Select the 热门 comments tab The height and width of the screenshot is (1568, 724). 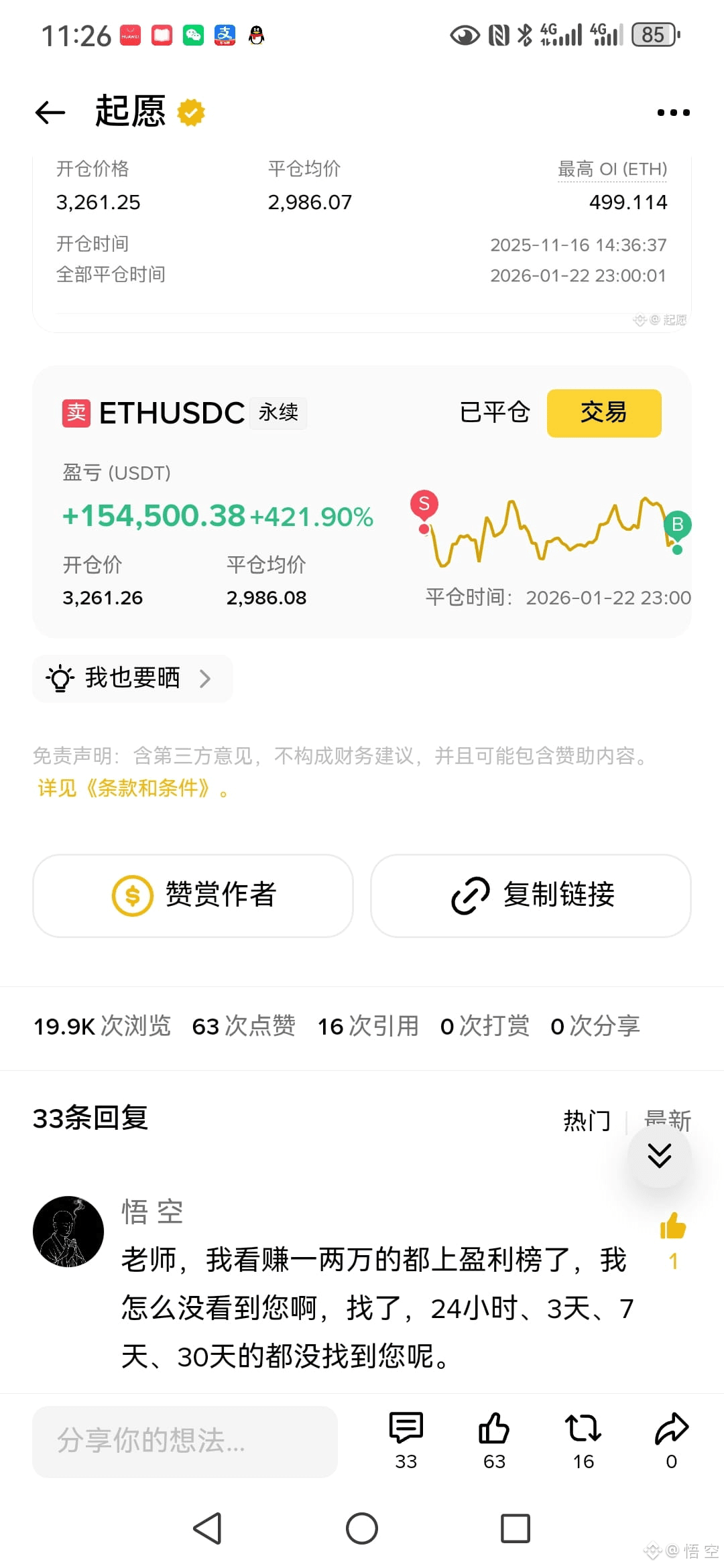point(586,1118)
